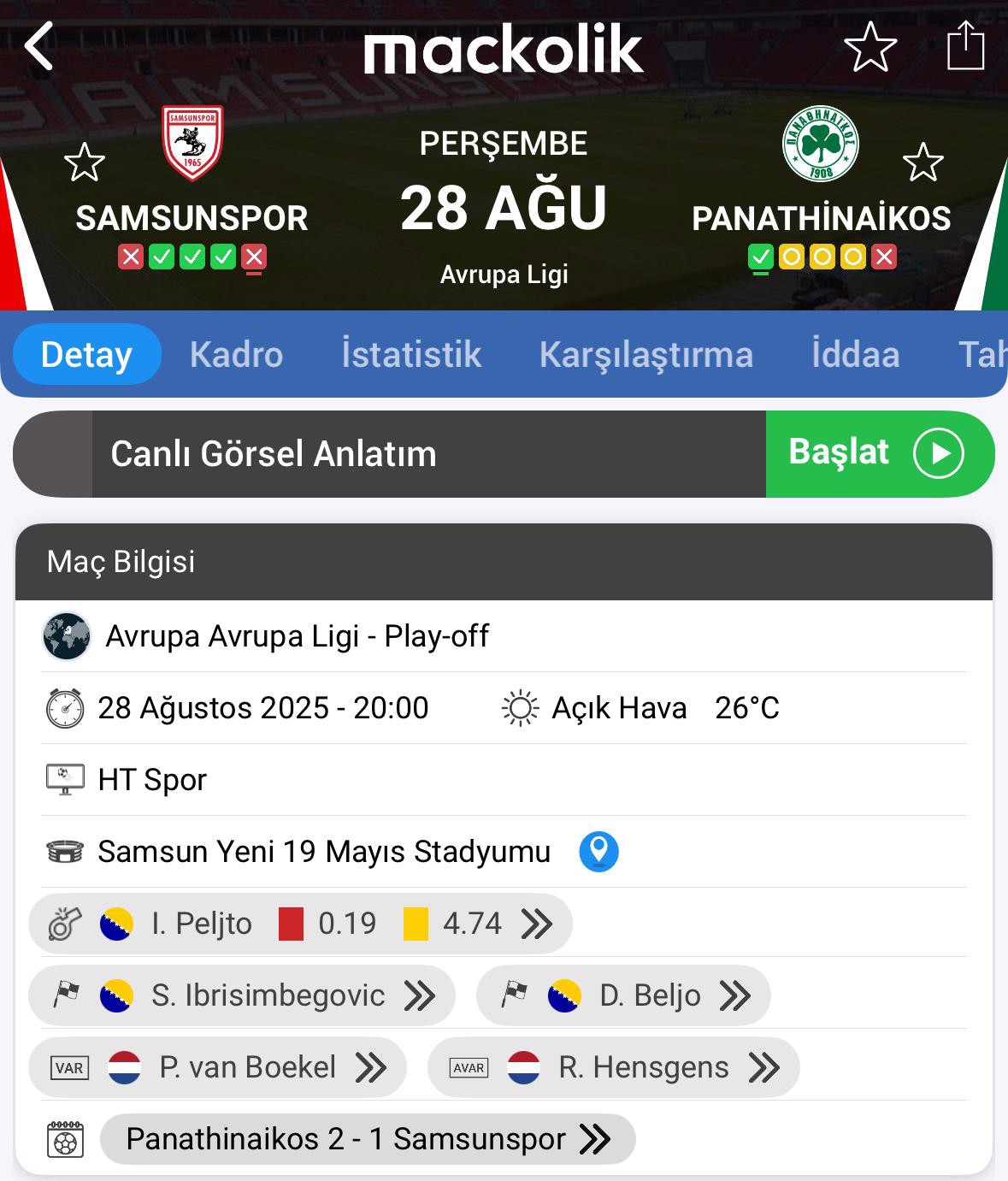This screenshot has height=1181, width=1008.
Task: View referee I. Peljto details
Action: pyautogui.click(x=300, y=924)
